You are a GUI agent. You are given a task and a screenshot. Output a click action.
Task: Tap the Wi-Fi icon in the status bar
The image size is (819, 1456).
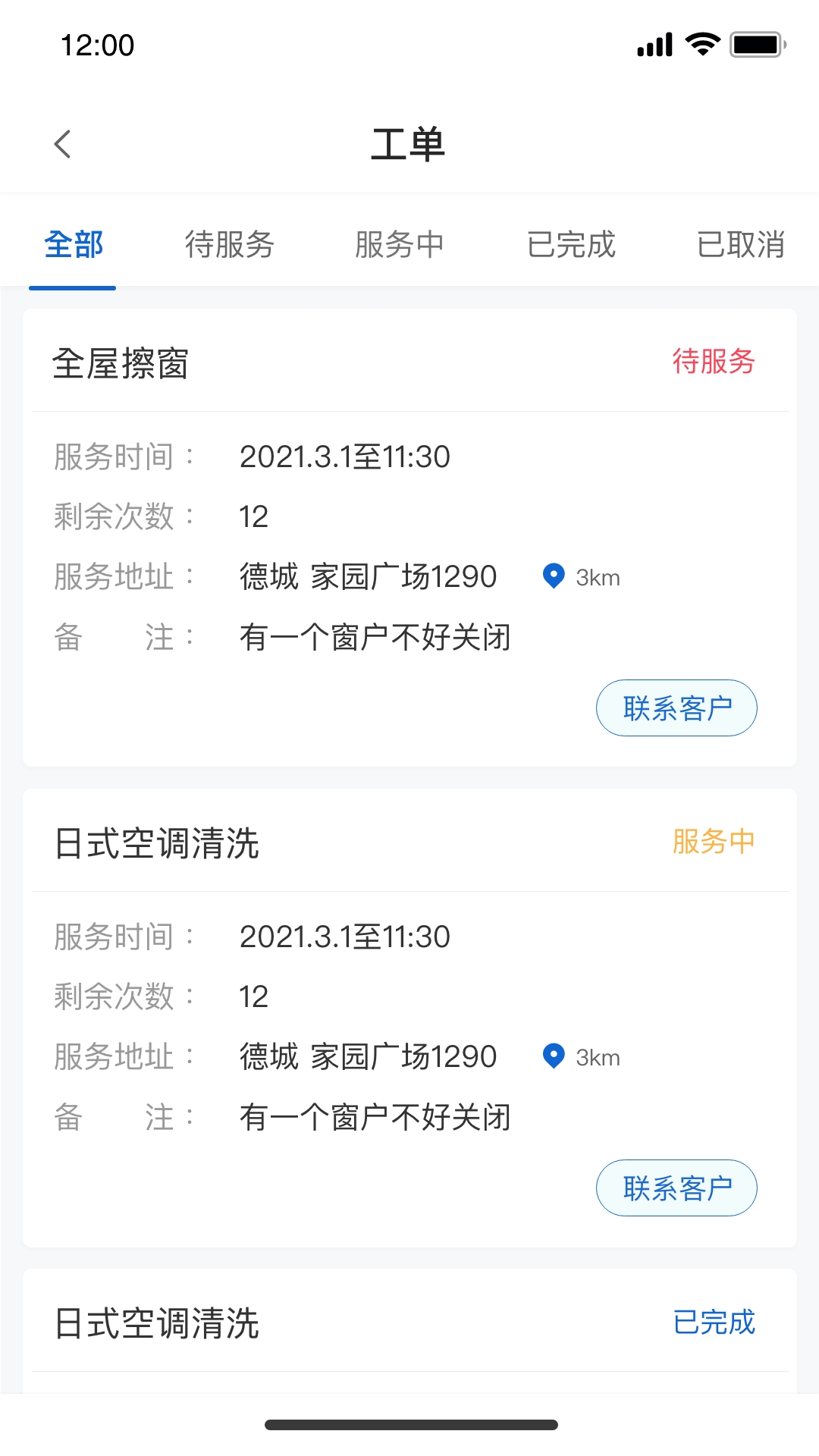pyautogui.click(x=700, y=44)
